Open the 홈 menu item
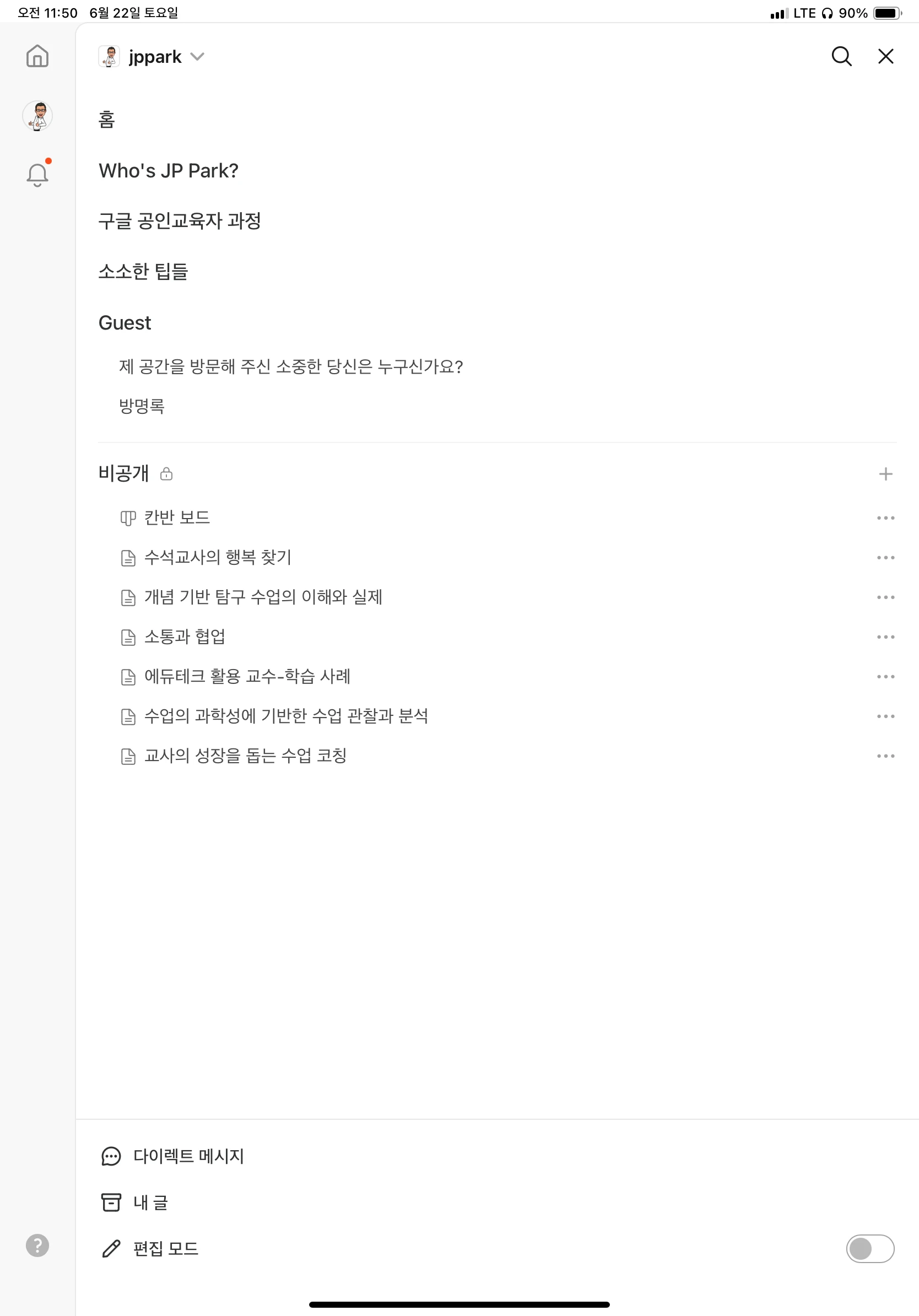Viewport: 919px width, 1316px height. coord(106,120)
